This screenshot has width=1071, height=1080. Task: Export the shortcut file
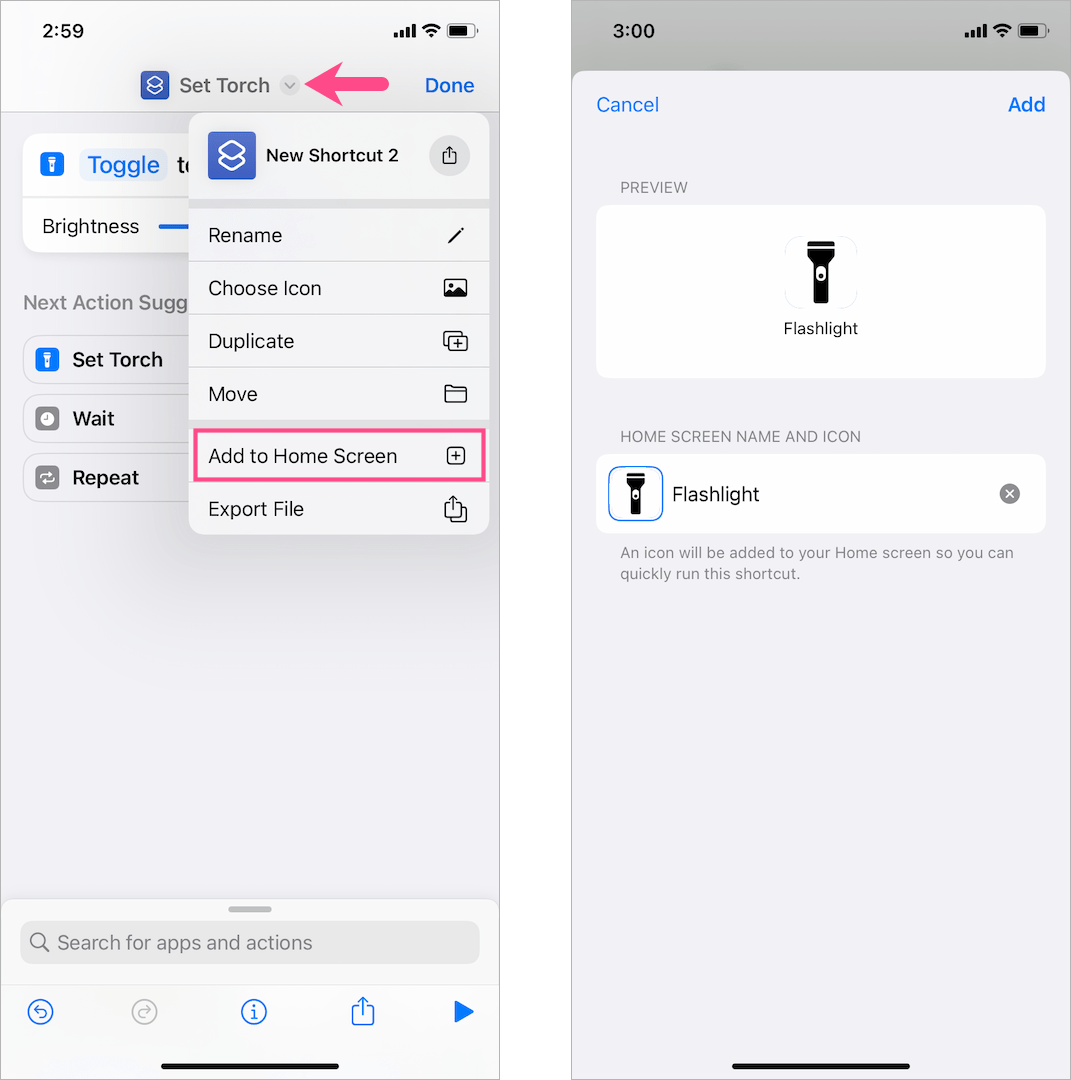pyautogui.click(x=338, y=509)
